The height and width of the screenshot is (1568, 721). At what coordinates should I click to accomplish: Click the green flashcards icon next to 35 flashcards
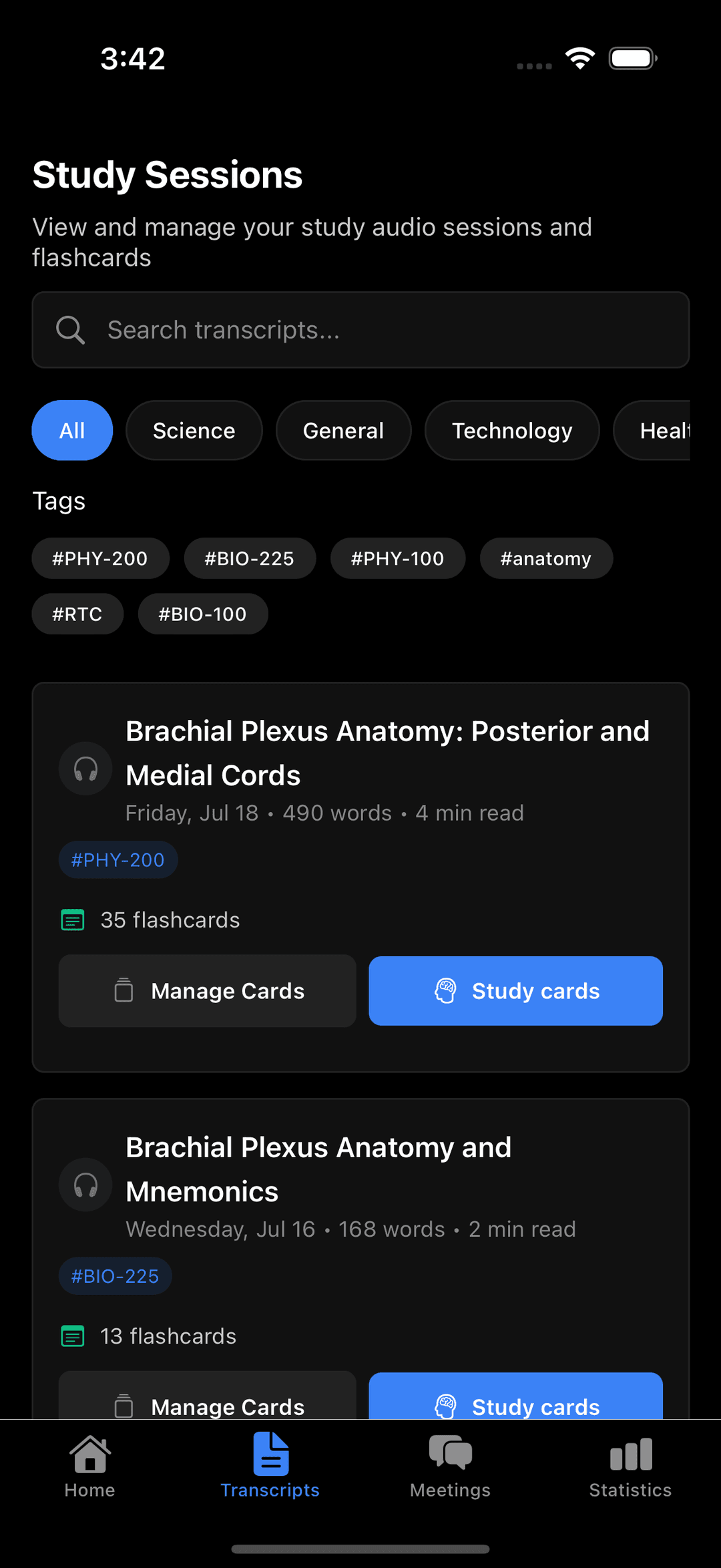click(72, 920)
